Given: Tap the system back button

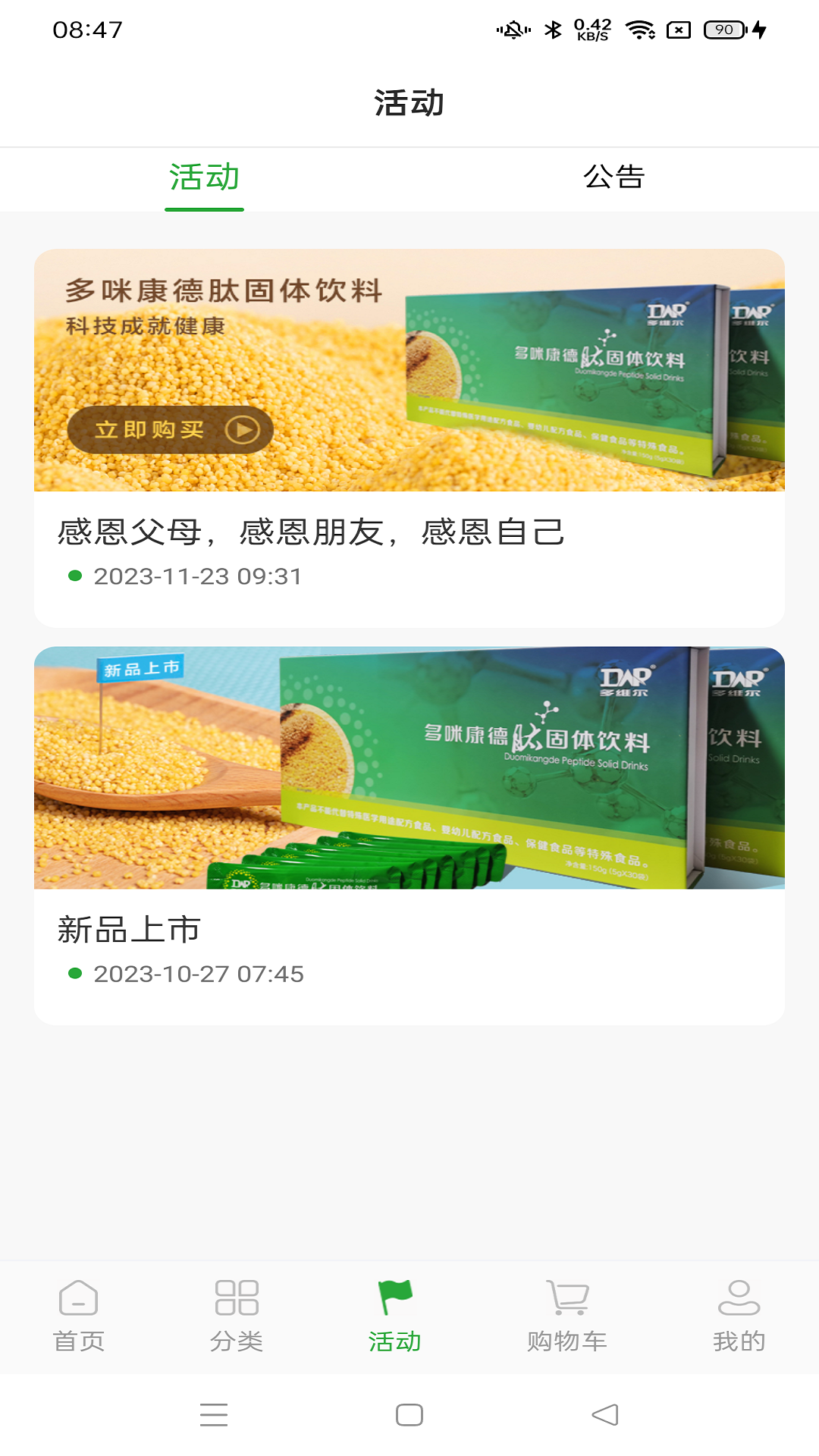Looking at the screenshot, I should 604,1414.
